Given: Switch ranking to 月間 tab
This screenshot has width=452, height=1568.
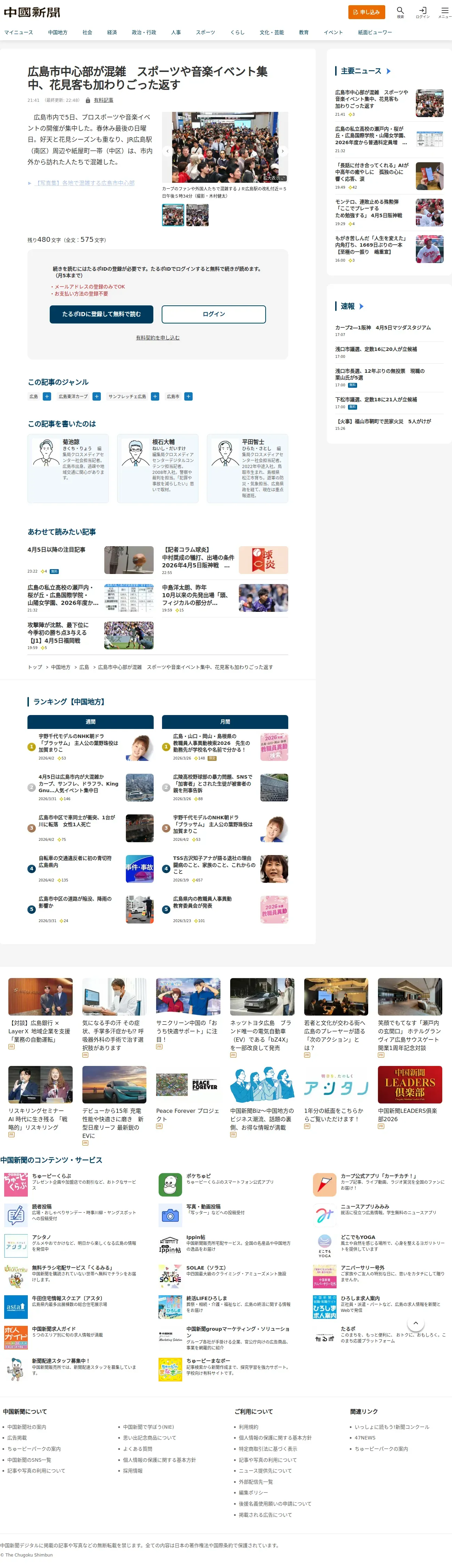Looking at the screenshot, I should point(225,722).
